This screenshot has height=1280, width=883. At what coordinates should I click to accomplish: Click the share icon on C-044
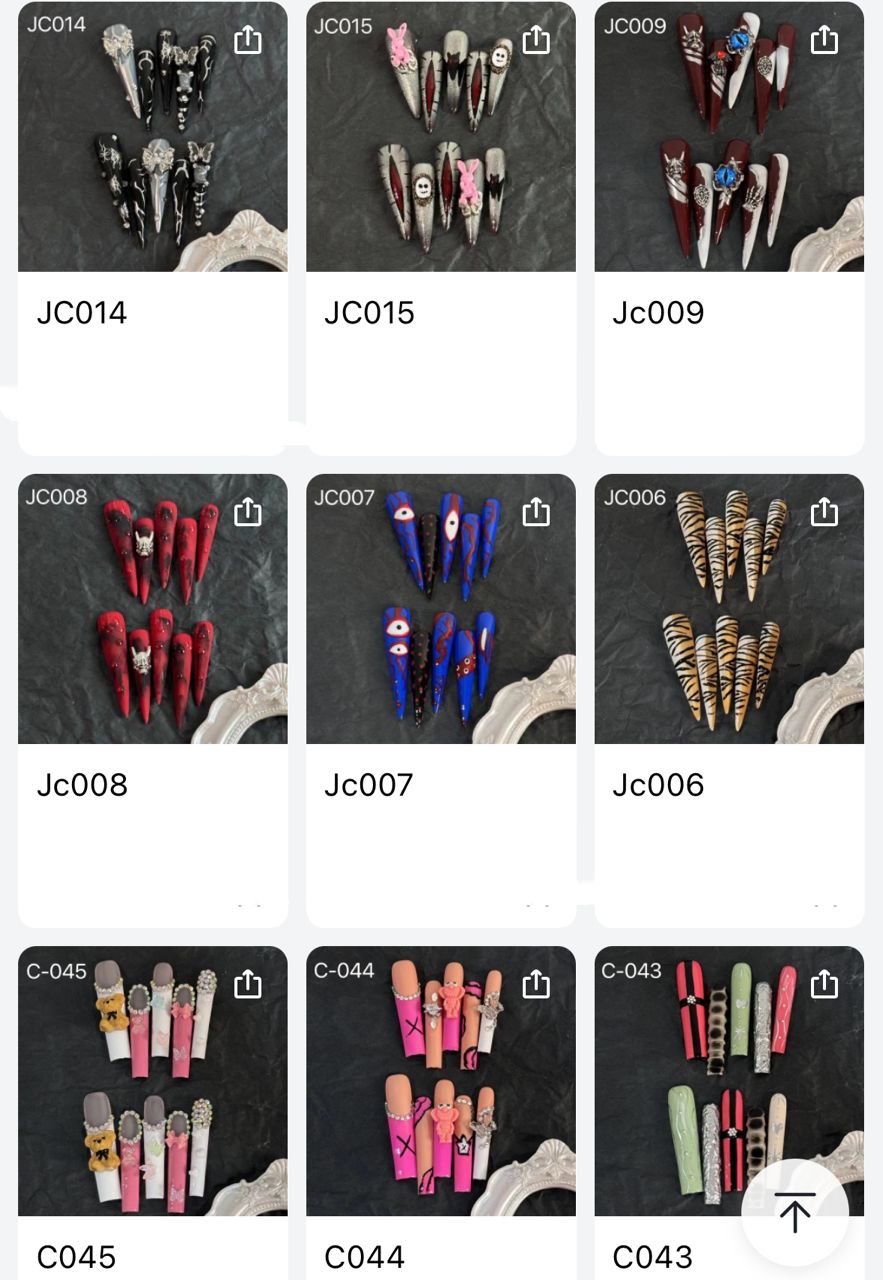pos(537,984)
